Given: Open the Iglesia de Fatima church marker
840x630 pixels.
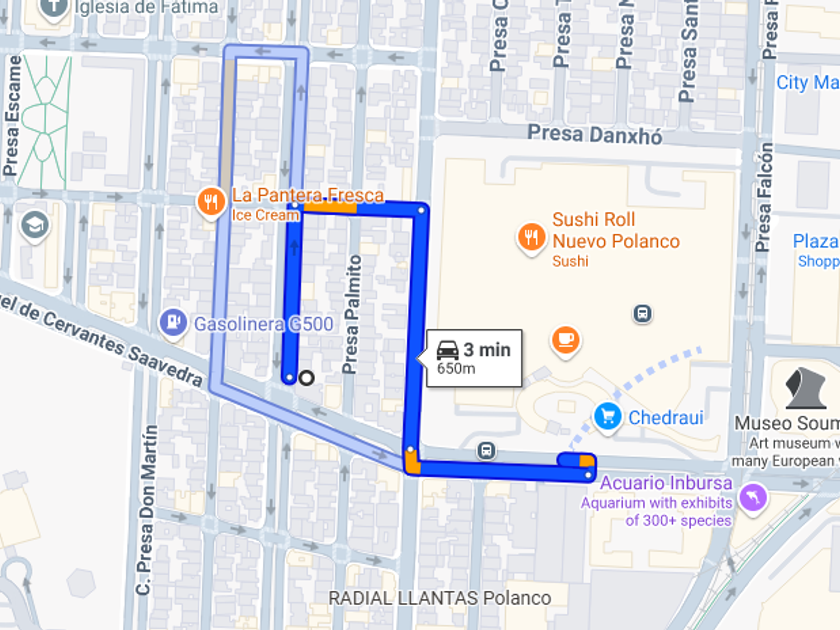Looking at the screenshot, I should (53, 8).
